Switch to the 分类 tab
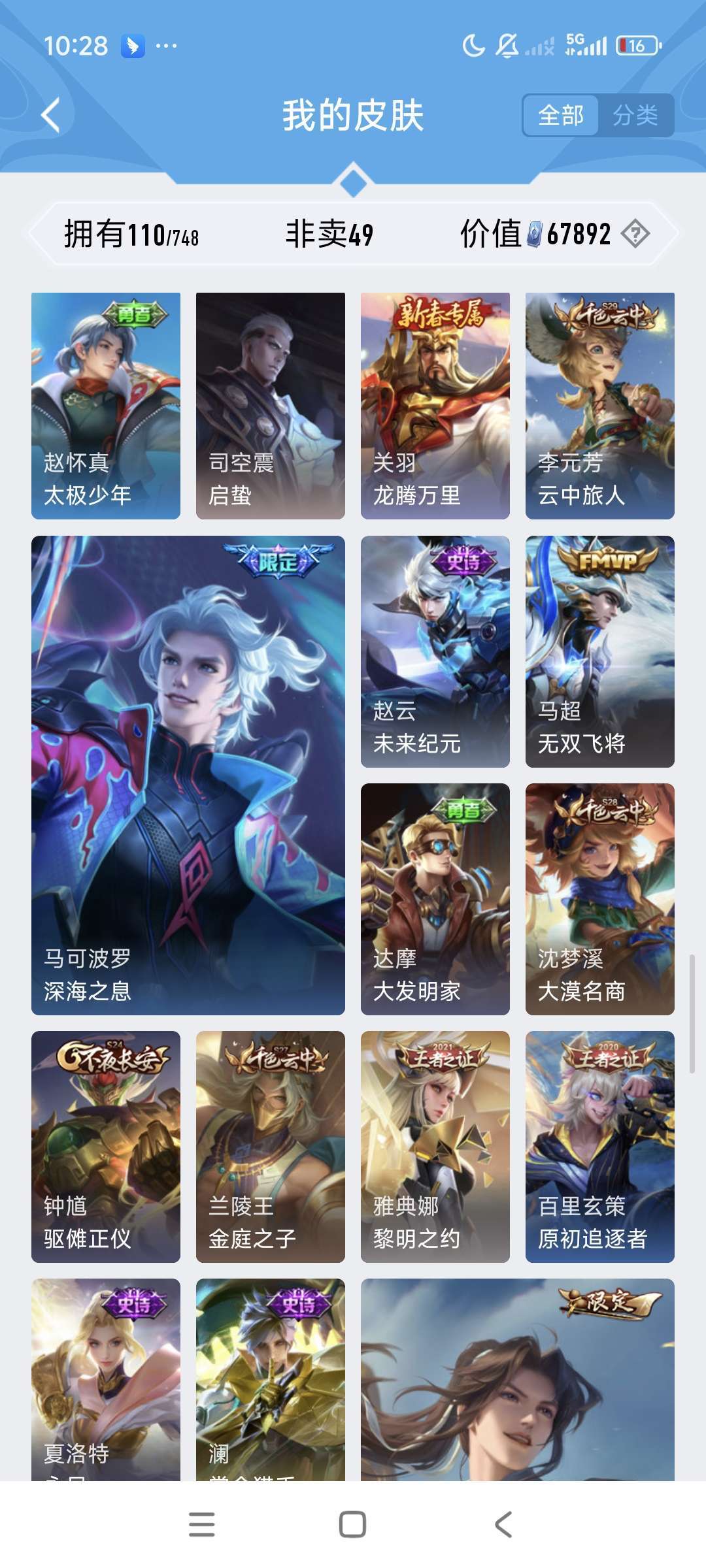The width and height of the screenshot is (706, 1568). 635,116
